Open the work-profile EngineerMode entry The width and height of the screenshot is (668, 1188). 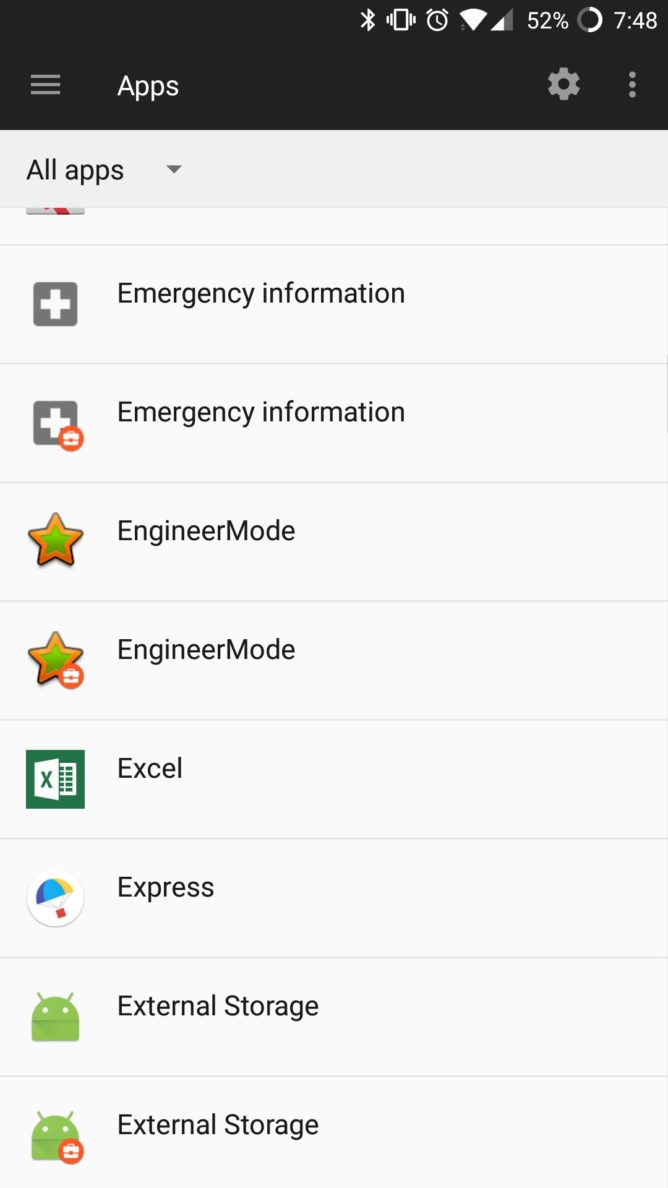[334, 661]
